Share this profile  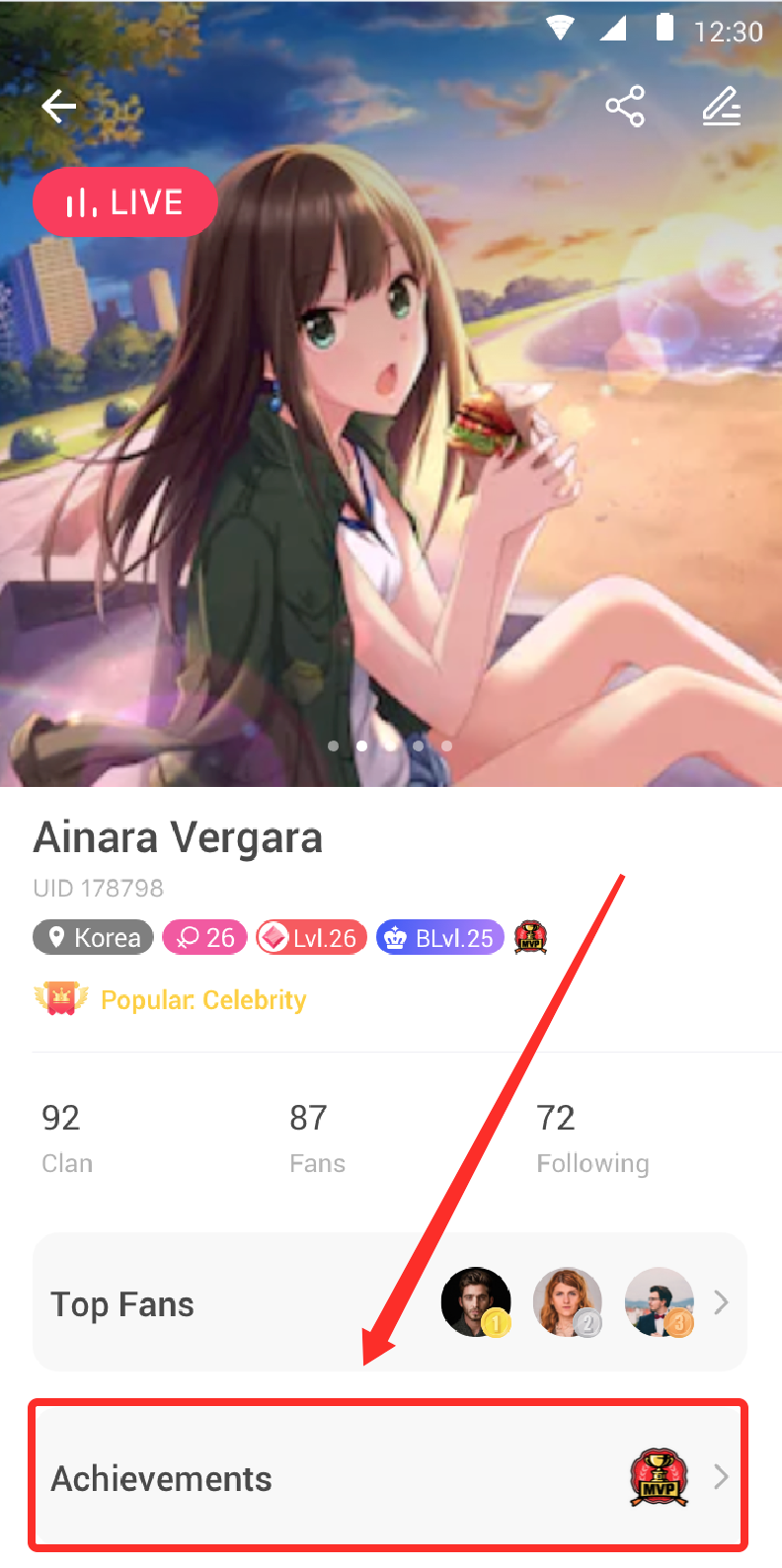(x=624, y=107)
